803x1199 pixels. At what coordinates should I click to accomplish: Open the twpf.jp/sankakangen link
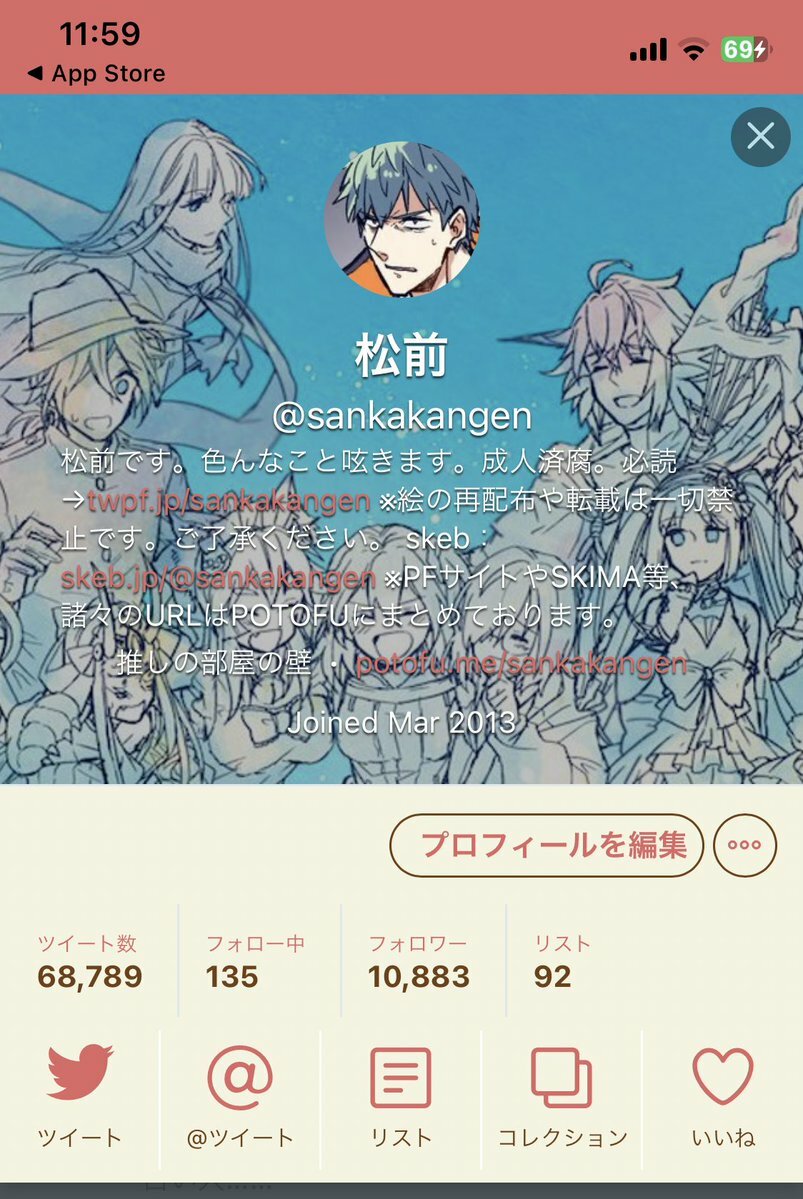(x=229, y=500)
